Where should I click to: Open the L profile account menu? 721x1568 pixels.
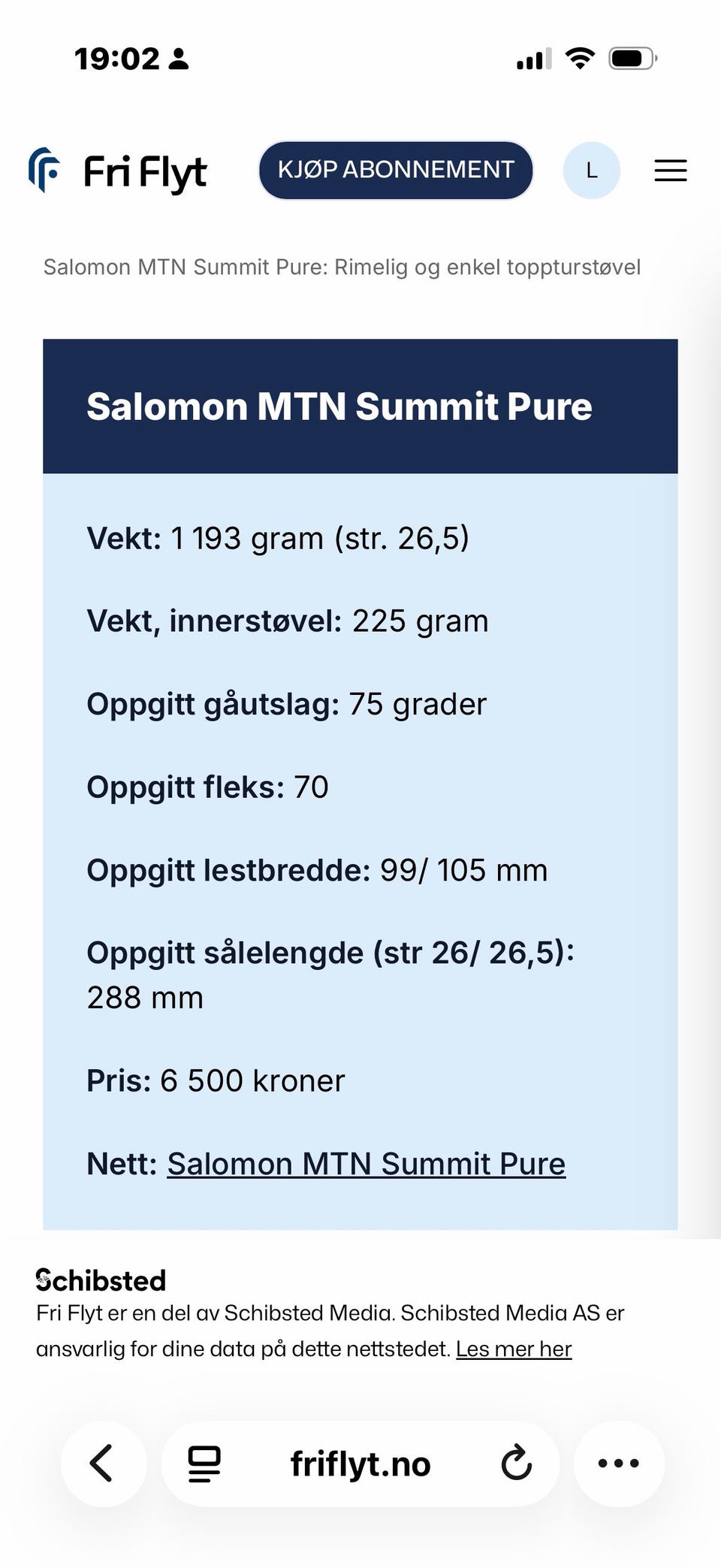tap(592, 171)
